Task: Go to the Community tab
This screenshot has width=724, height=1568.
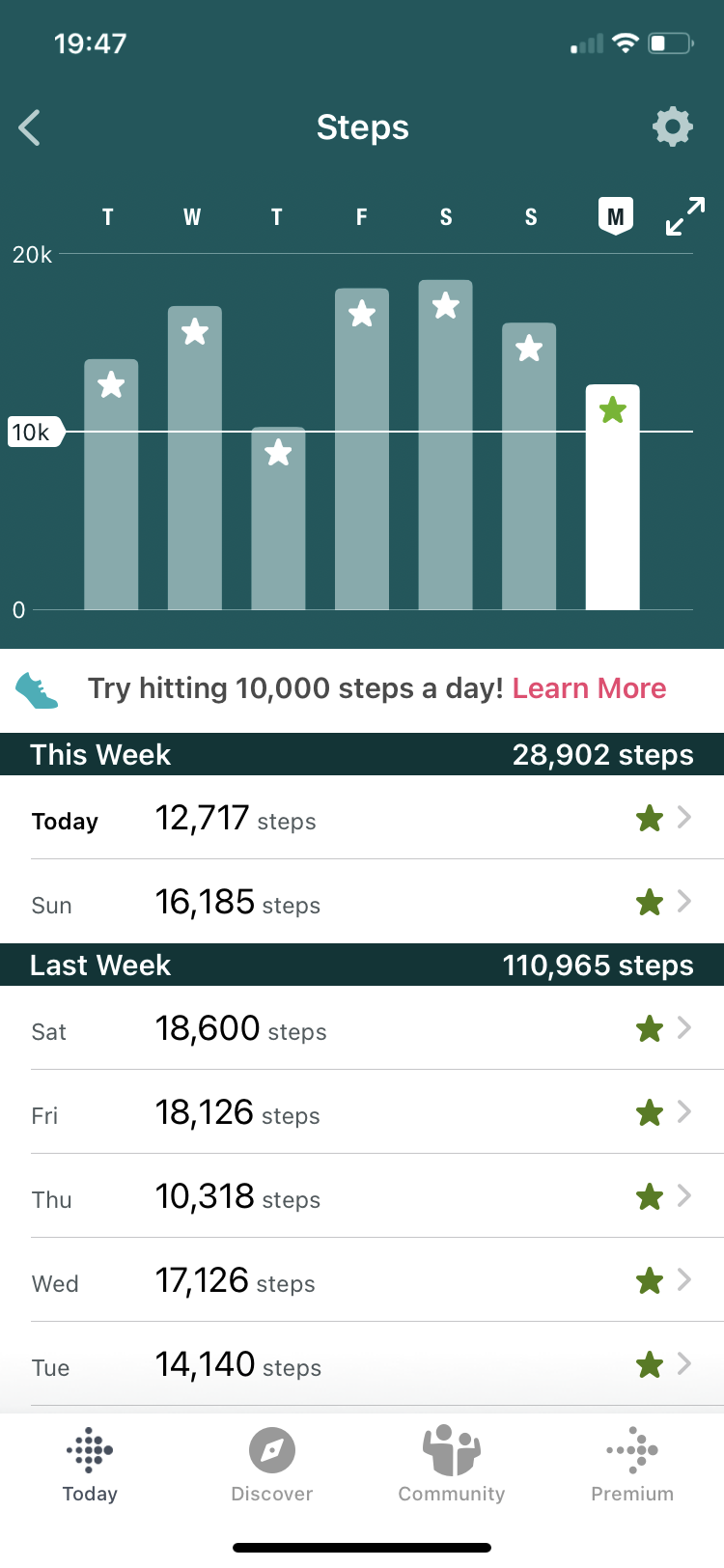Action: [x=452, y=1465]
